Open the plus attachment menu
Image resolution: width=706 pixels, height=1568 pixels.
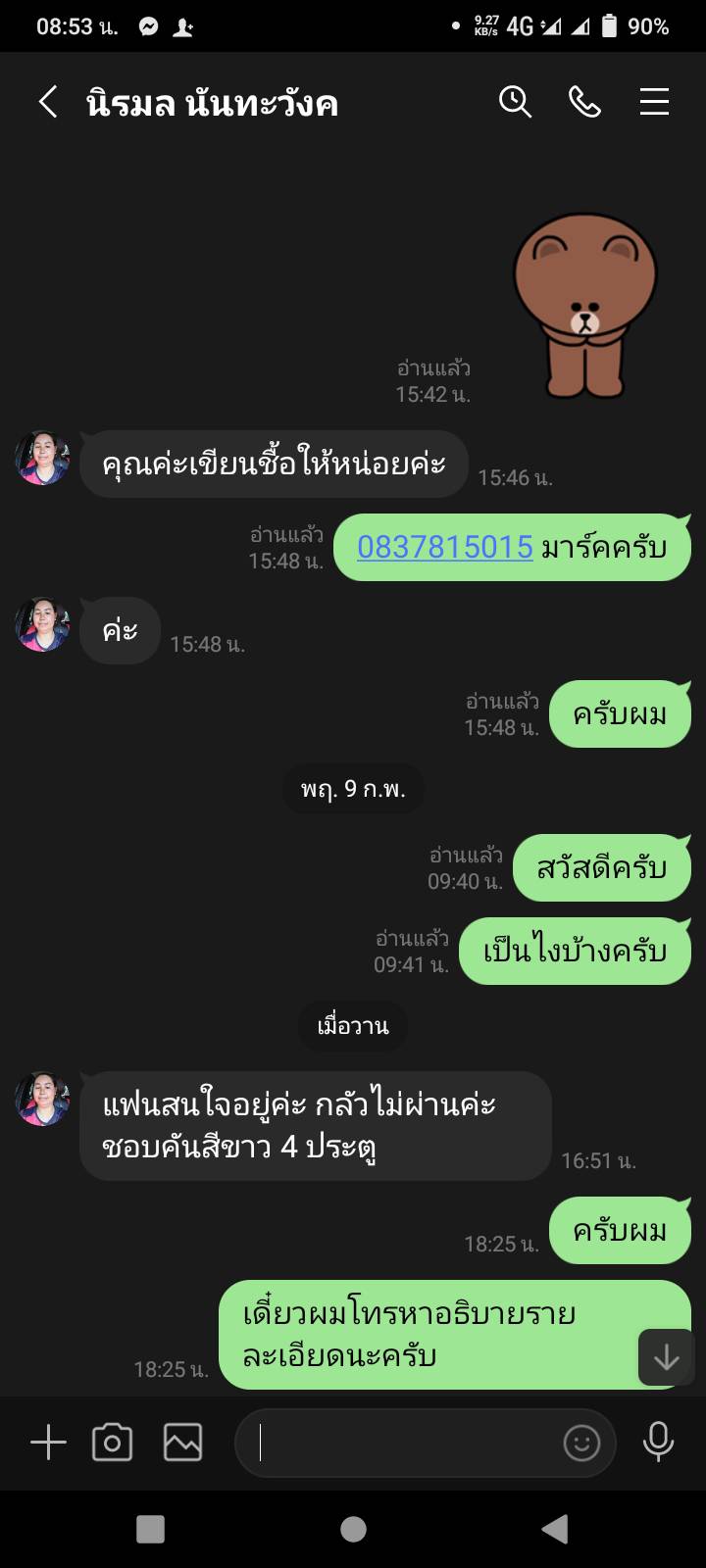pyautogui.click(x=48, y=1443)
